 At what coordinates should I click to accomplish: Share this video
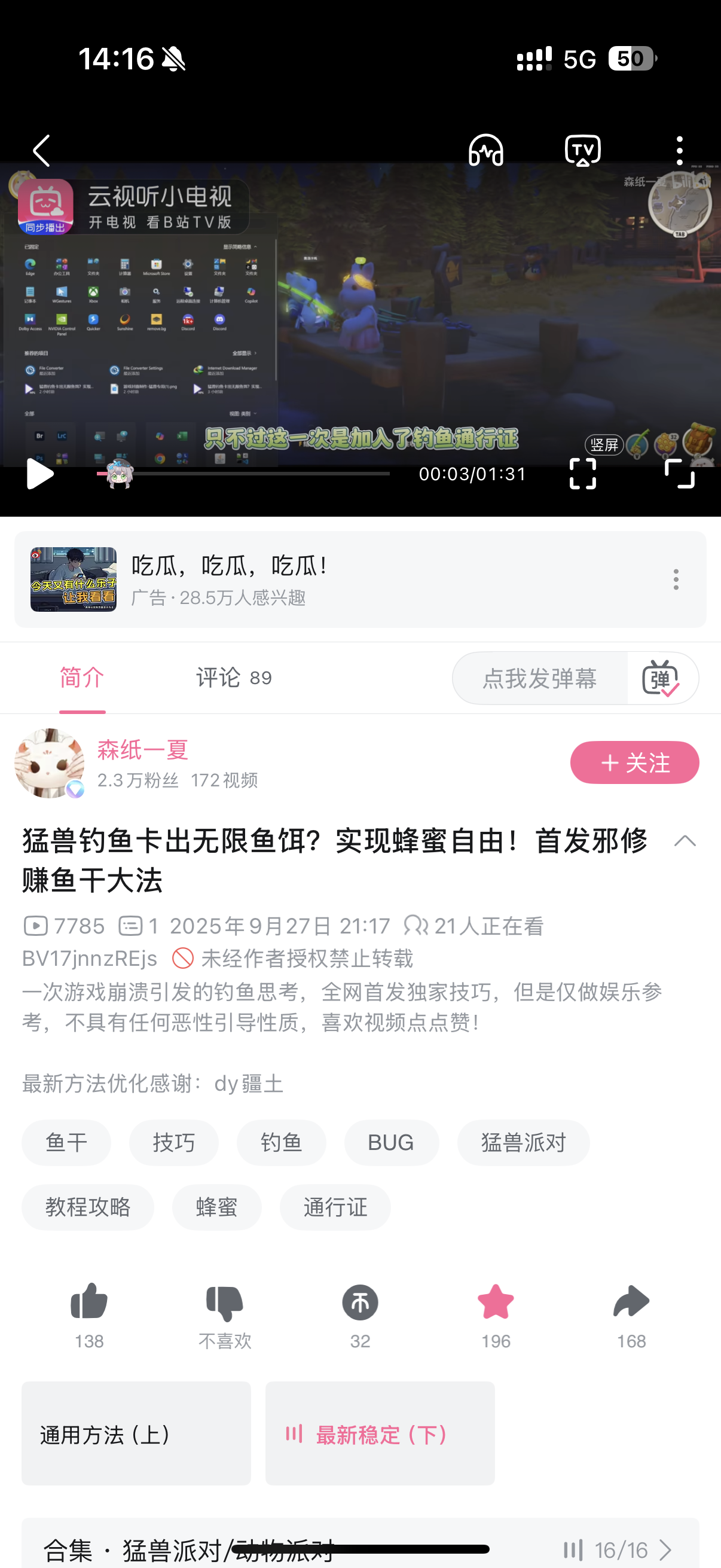coord(631,1302)
